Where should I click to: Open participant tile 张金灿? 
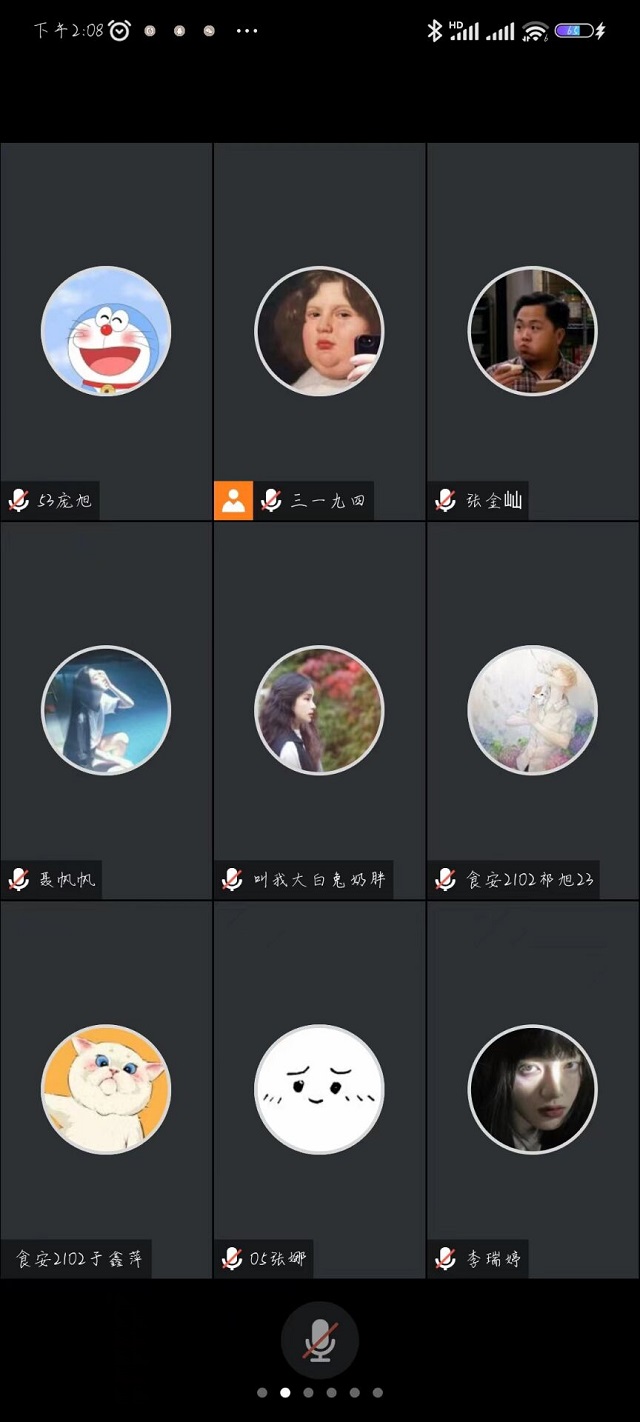tap(533, 331)
